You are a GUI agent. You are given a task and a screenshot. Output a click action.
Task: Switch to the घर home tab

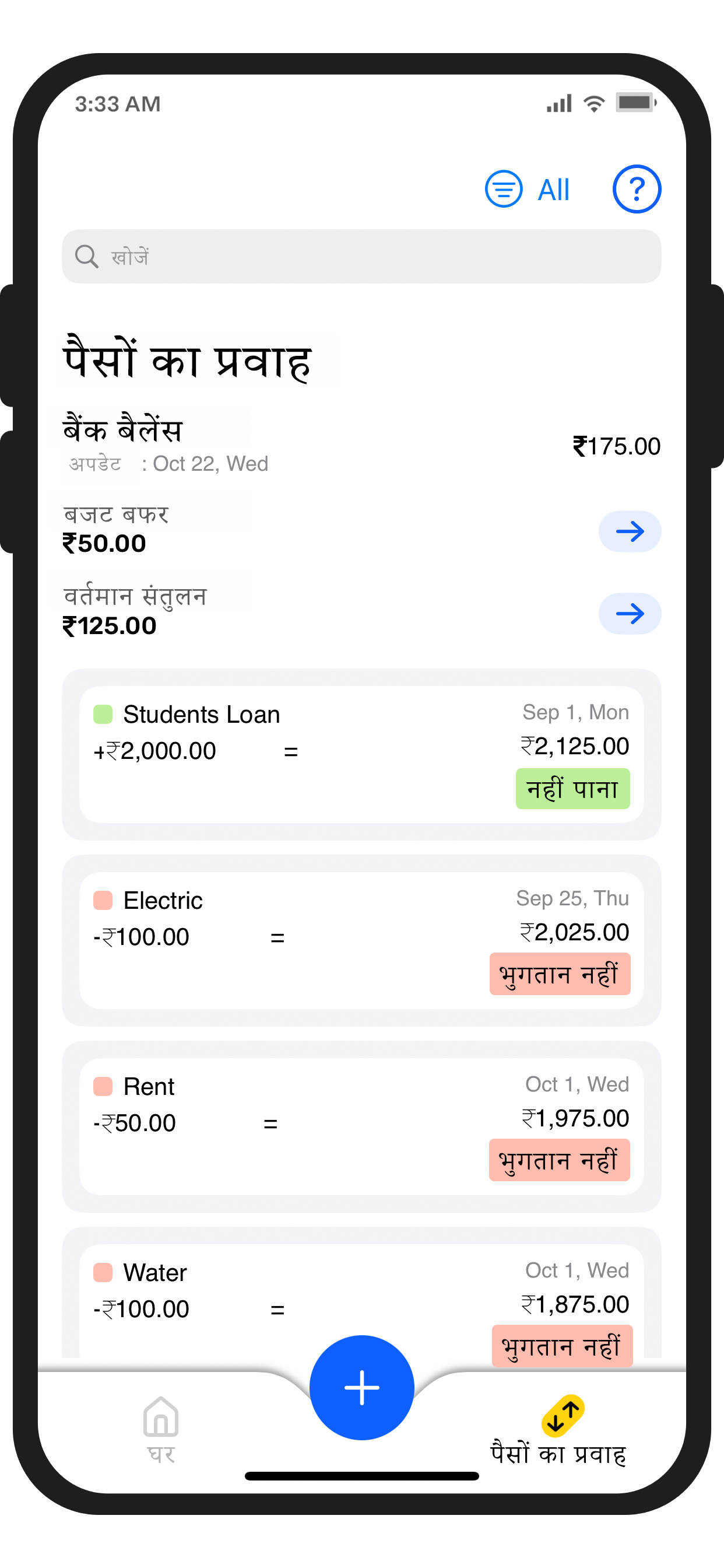161,1429
